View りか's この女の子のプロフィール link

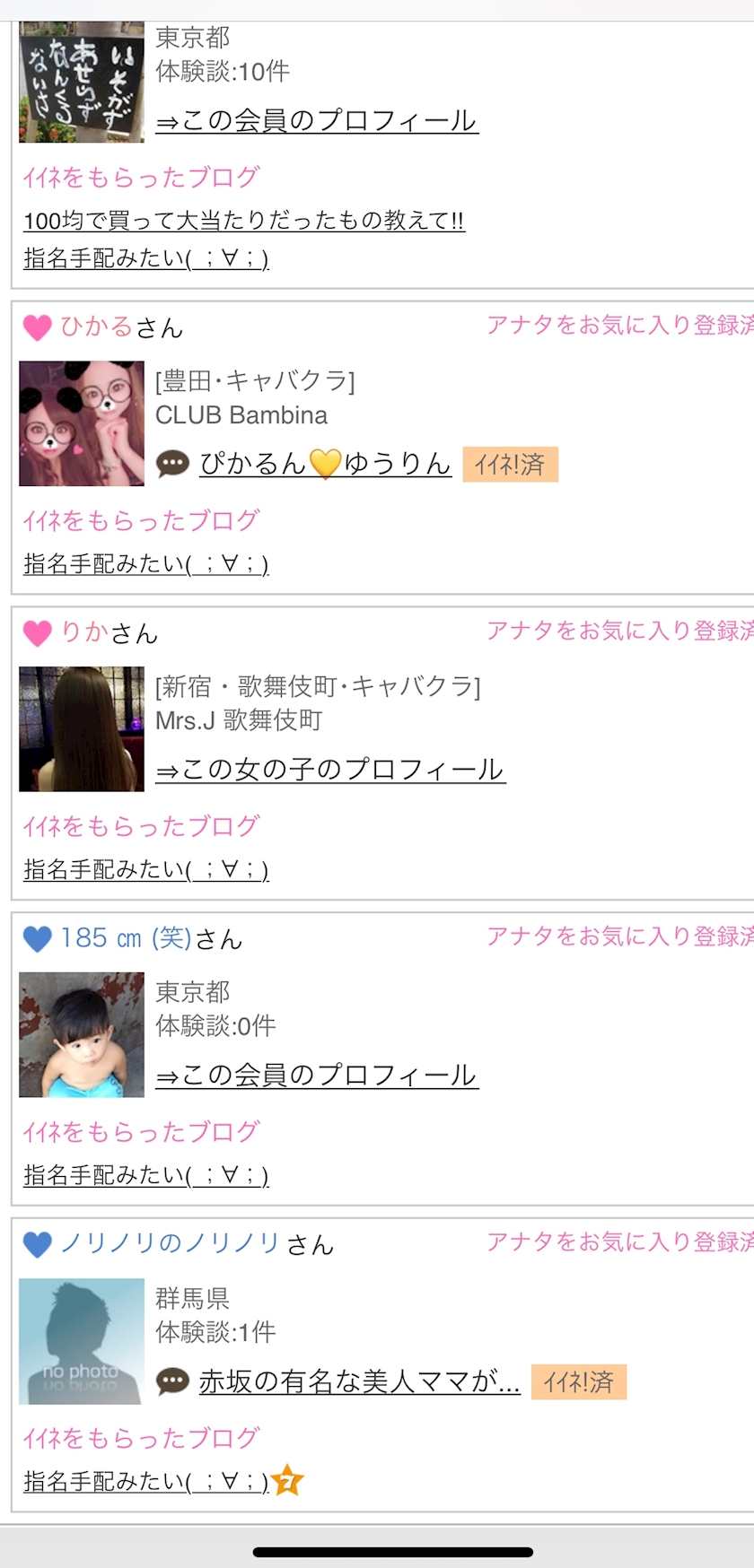pyautogui.click(x=329, y=770)
